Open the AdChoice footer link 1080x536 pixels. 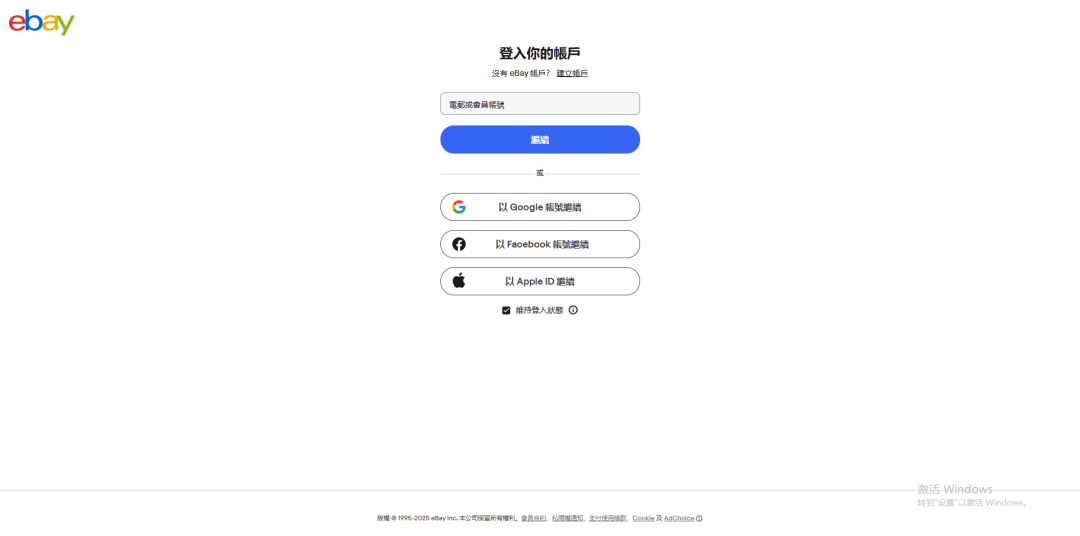coord(679,518)
